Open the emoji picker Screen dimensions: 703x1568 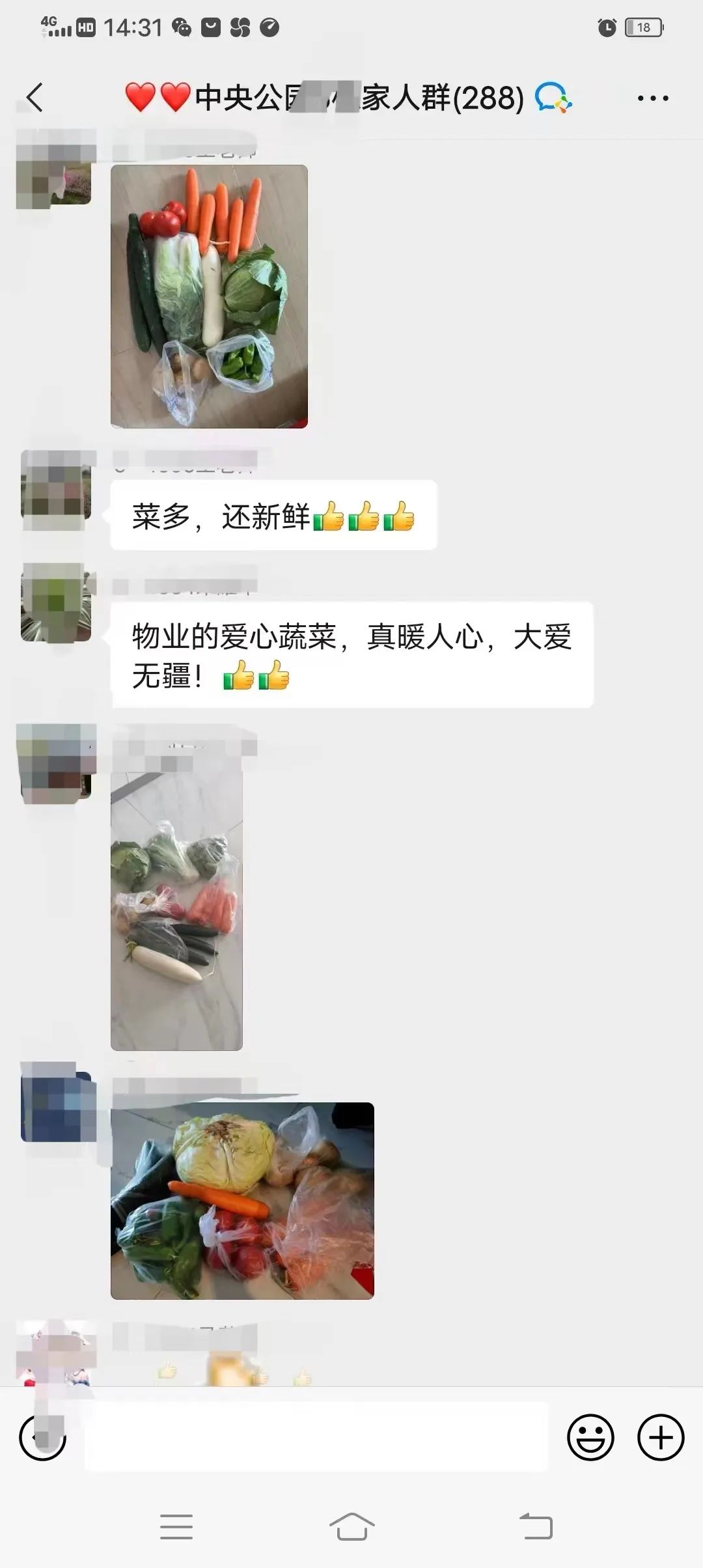point(590,1437)
